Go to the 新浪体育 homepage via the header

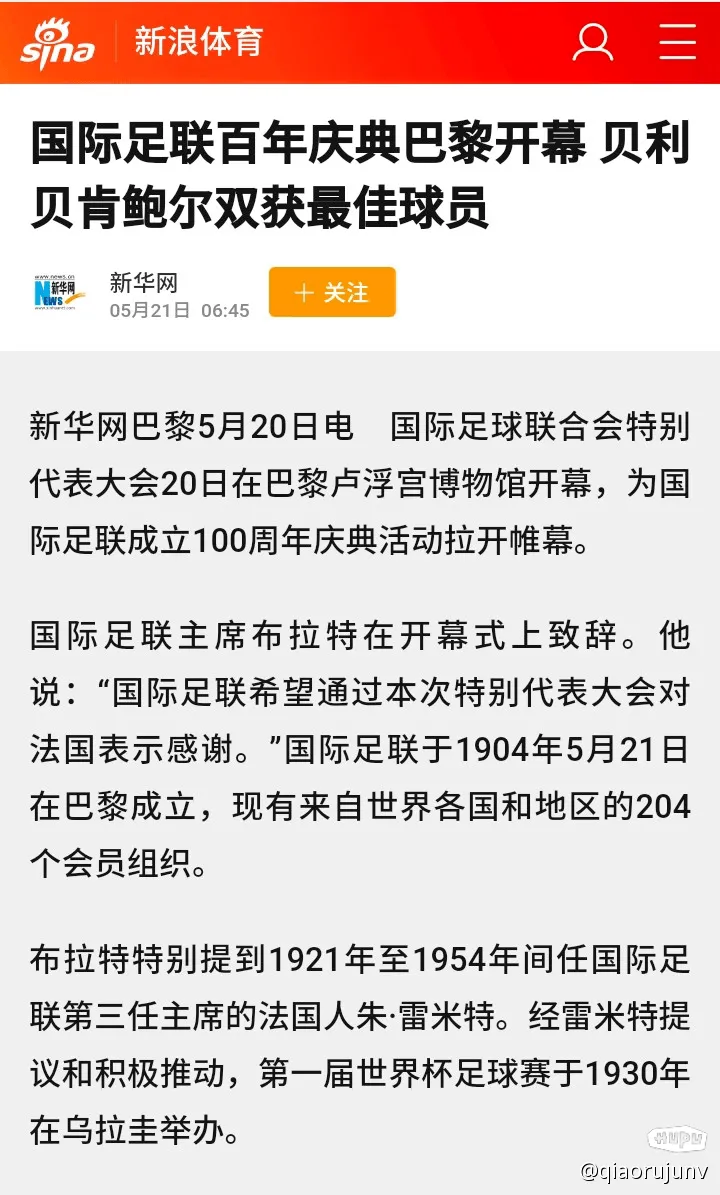(x=198, y=42)
